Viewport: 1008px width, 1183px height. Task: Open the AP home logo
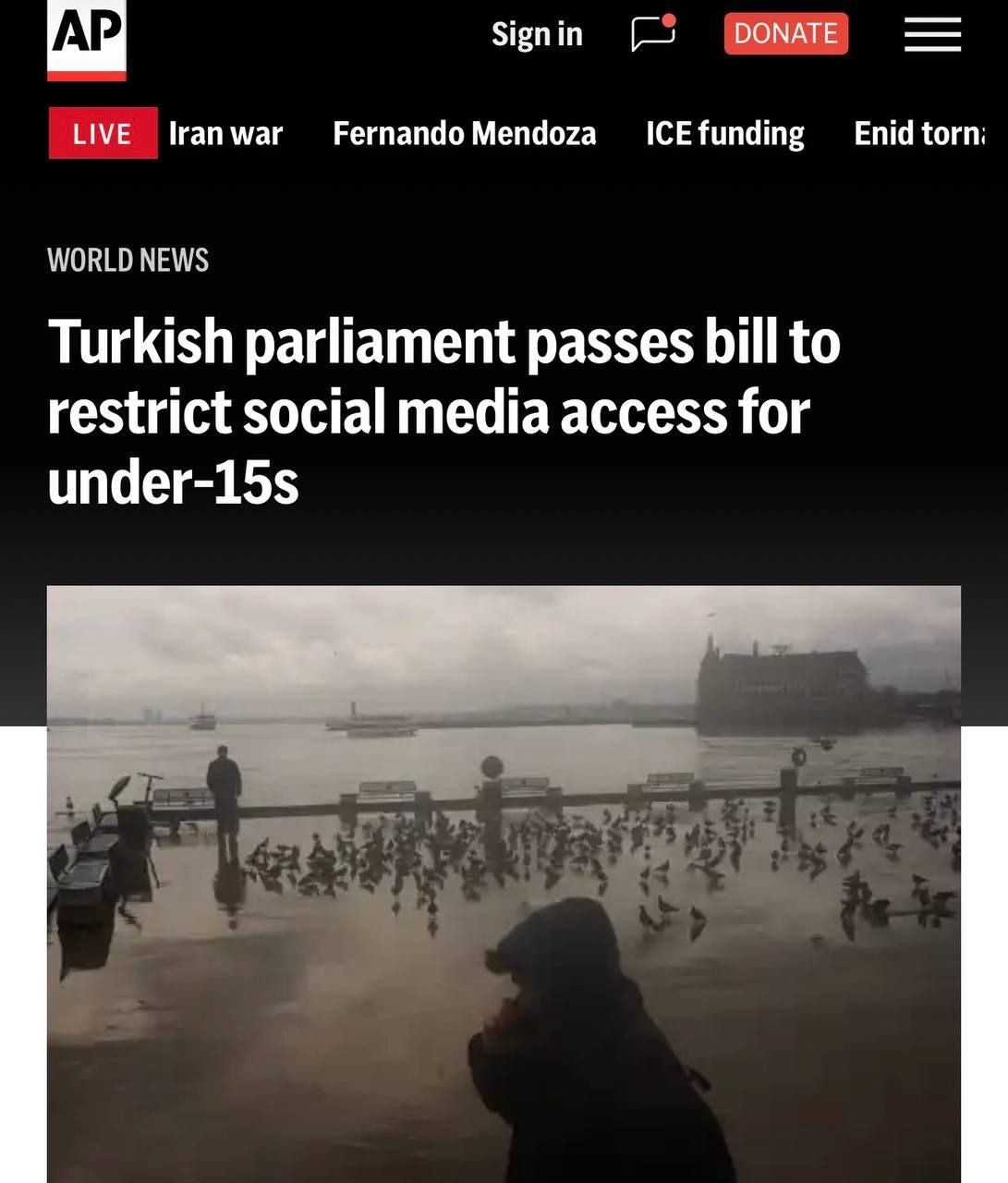tap(87, 39)
